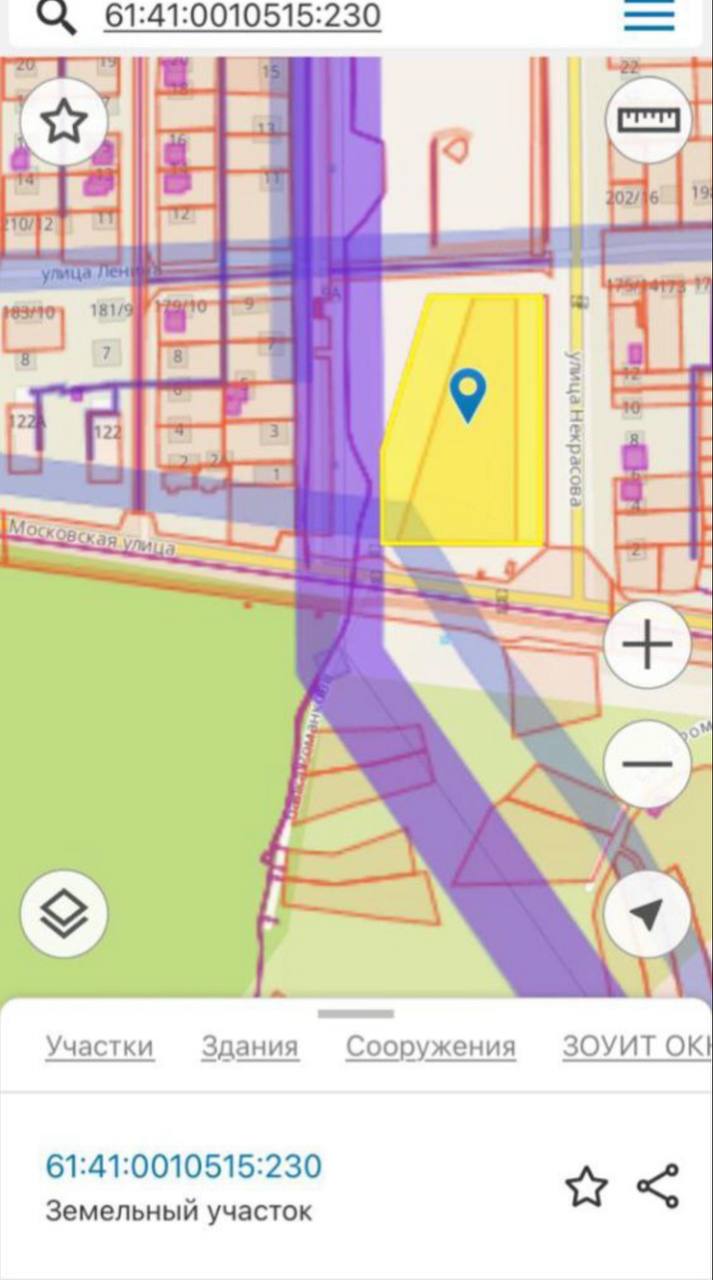
Task: Share the land parcel info
Action: pos(658,1187)
